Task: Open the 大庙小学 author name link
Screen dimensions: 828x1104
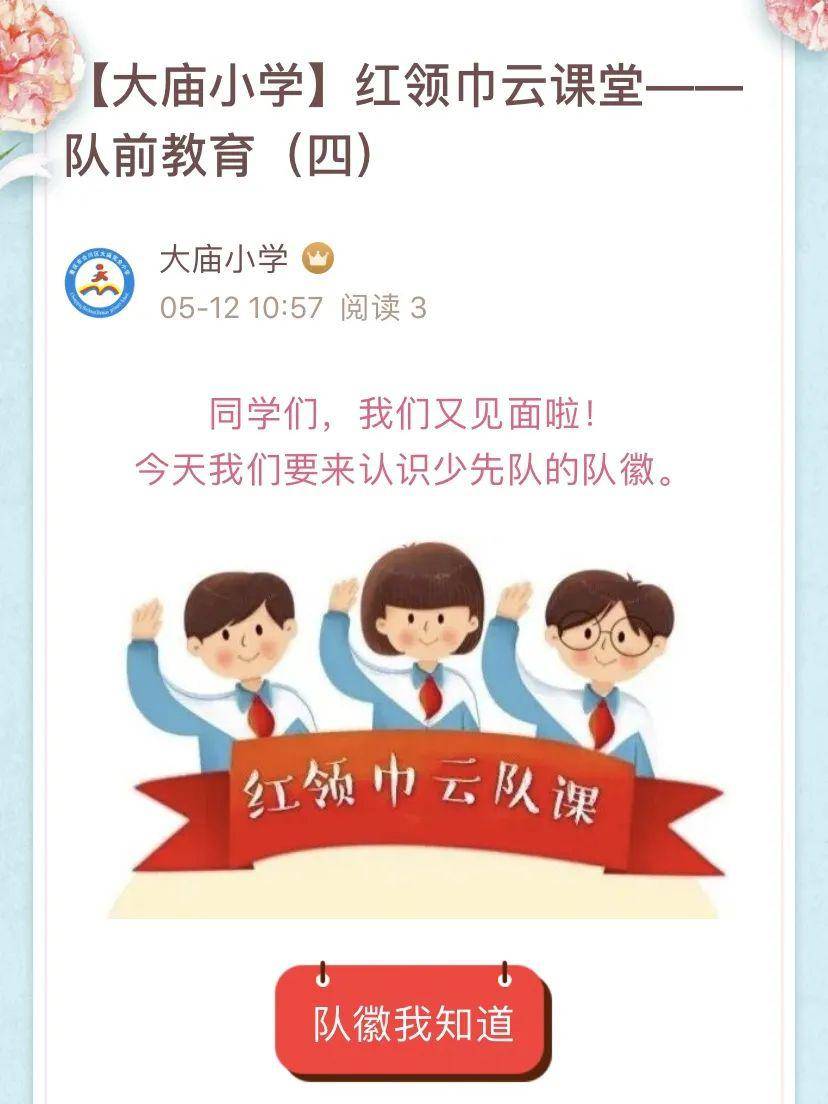Action: (x=223, y=259)
